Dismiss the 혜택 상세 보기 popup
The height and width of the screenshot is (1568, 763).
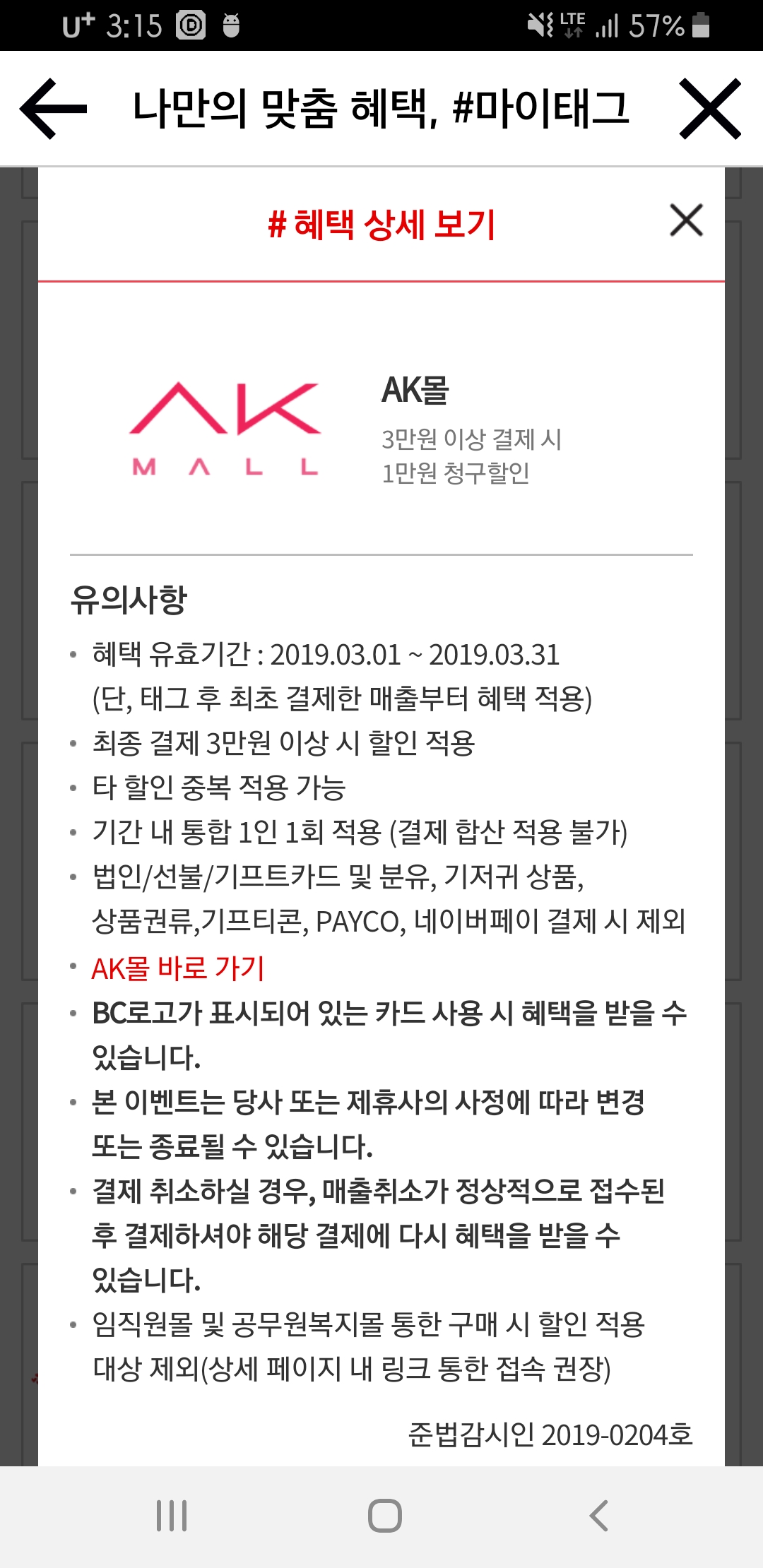coord(686,220)
